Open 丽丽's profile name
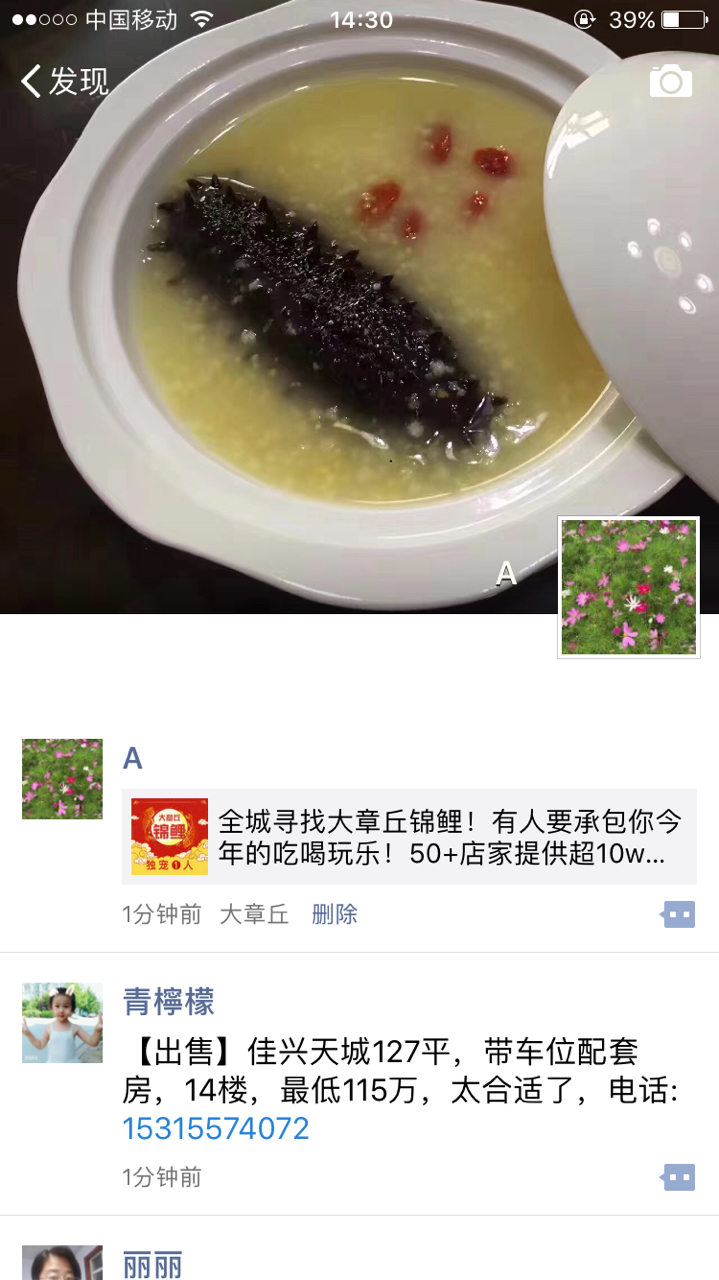Screen dimensions: 719x1280 [153, 1264]
